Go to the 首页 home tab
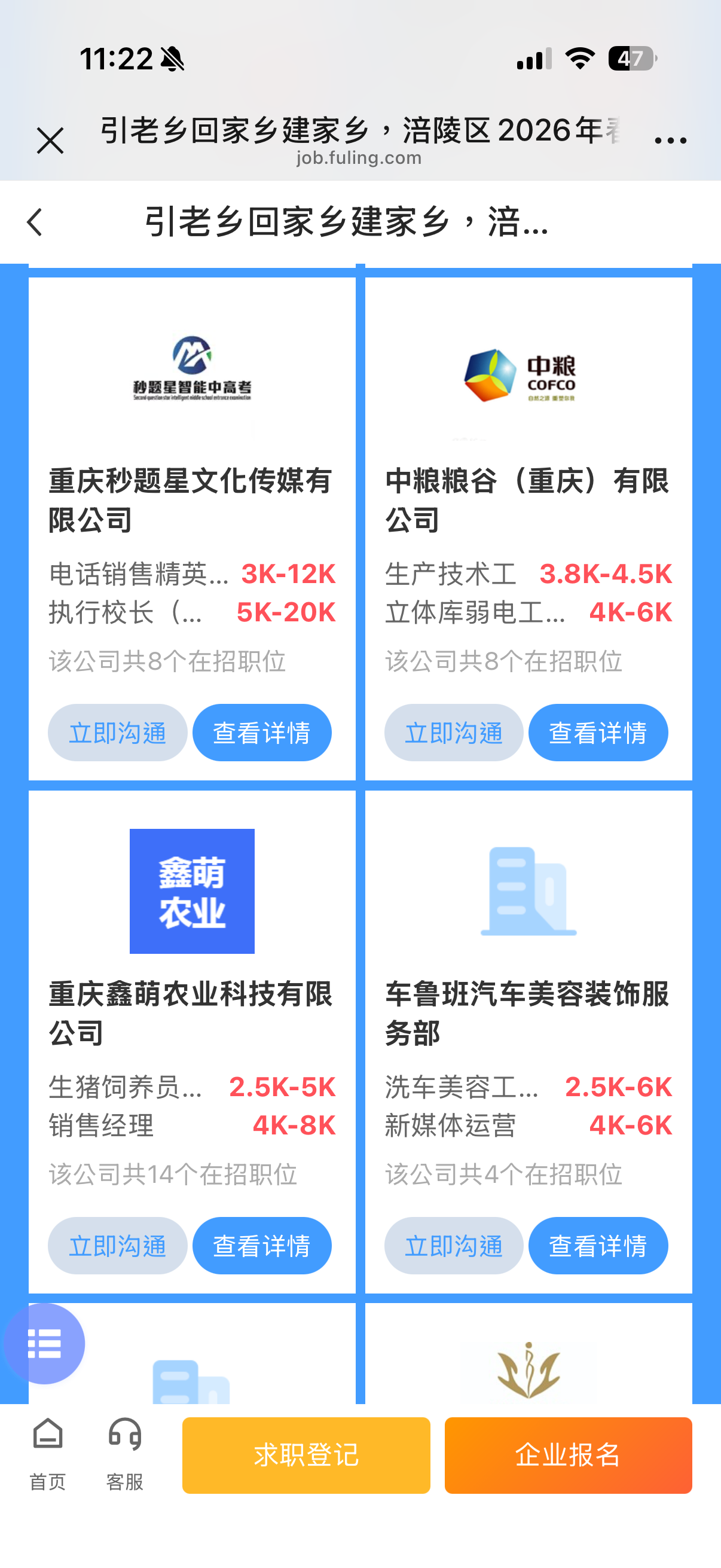This screenshot has height=1568, width=721. click(x=47, y=1453)
